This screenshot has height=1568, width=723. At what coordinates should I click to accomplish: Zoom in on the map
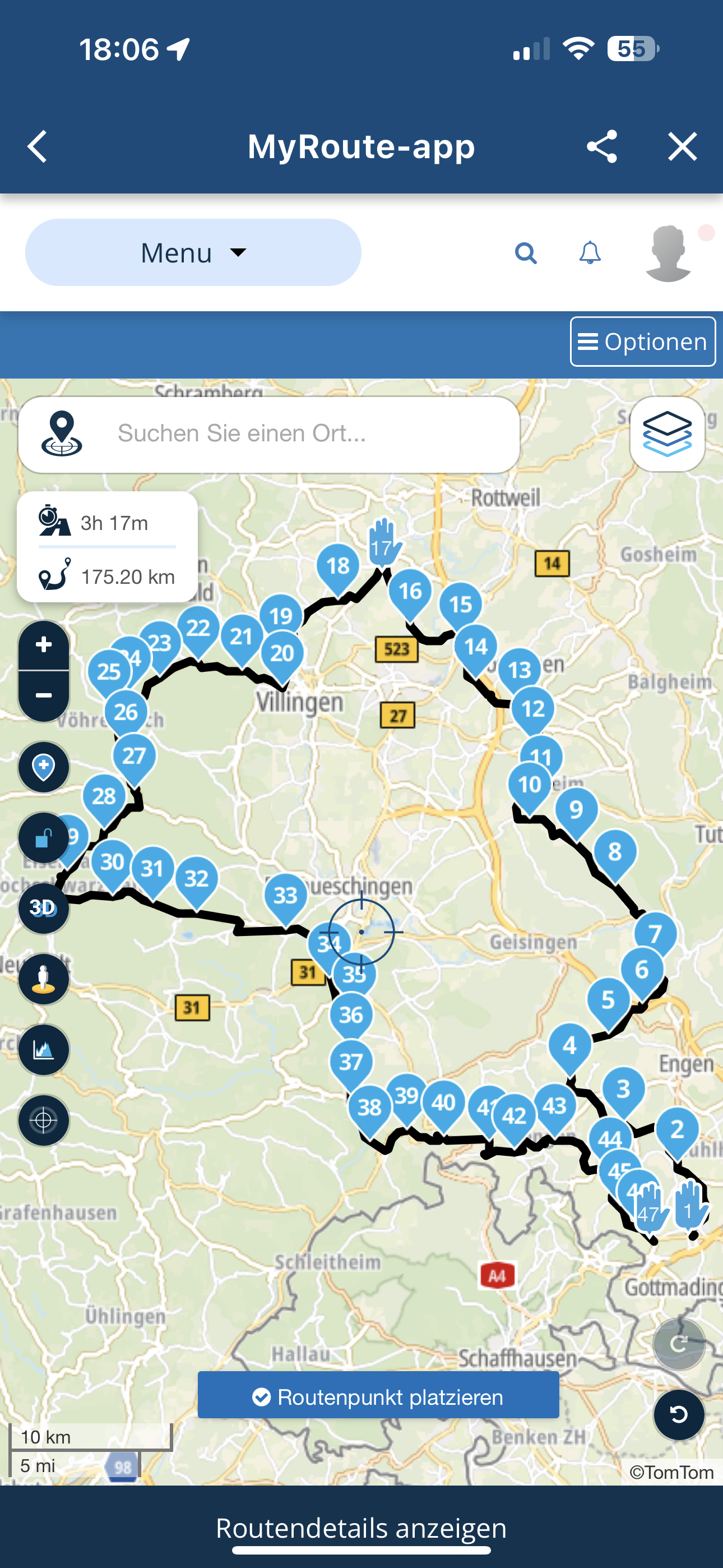(43, 645)
